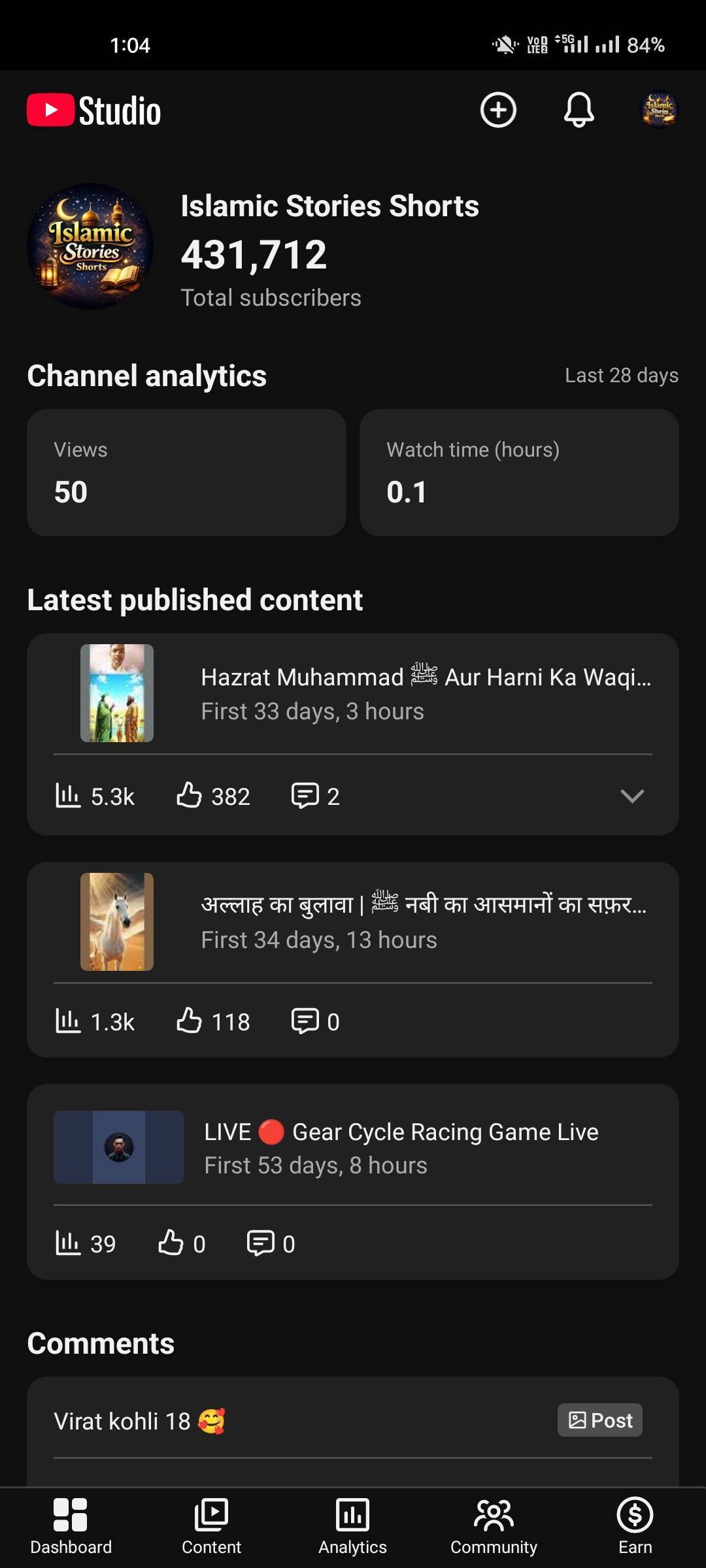Open the Watch time (hours) card
The image size is (706, 1568).
point(518,472)
